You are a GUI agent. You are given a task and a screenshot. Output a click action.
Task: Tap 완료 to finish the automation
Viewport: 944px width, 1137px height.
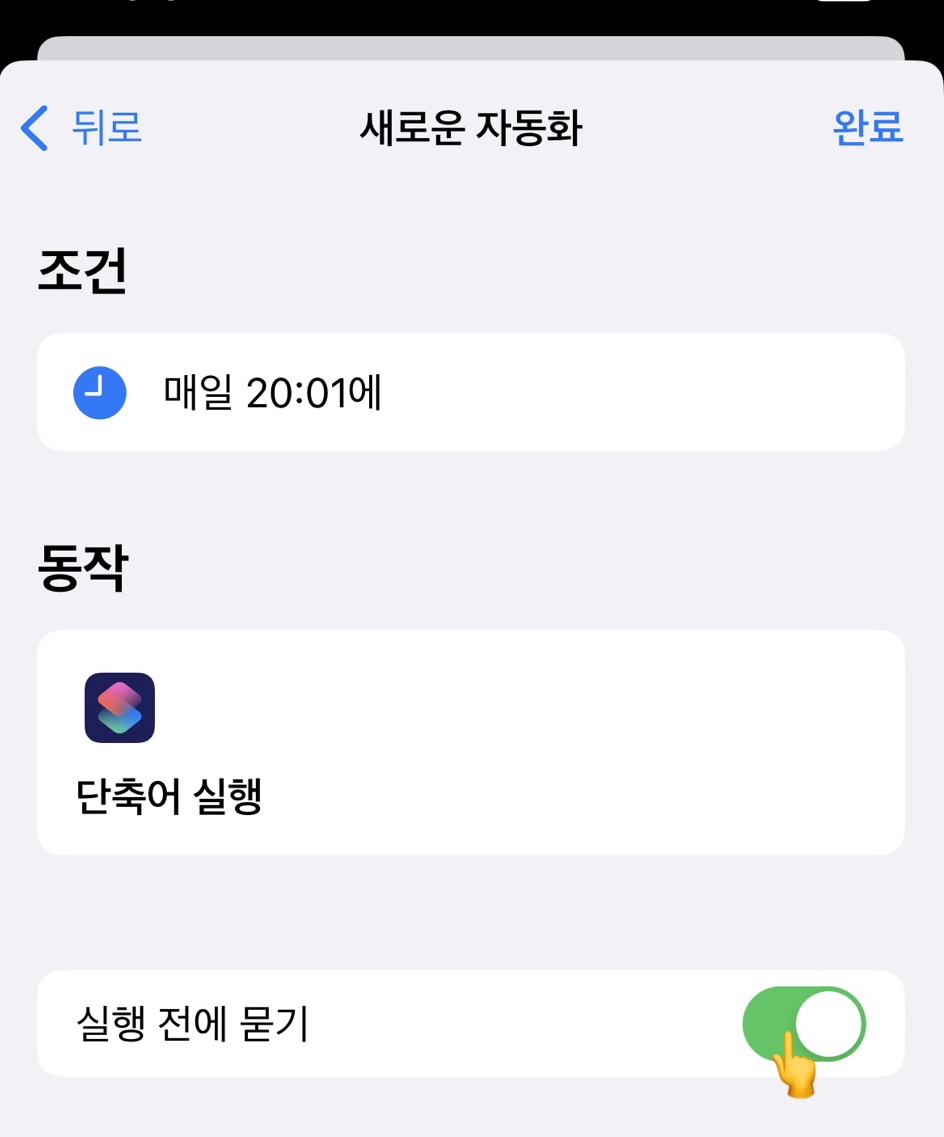(867, 129)
